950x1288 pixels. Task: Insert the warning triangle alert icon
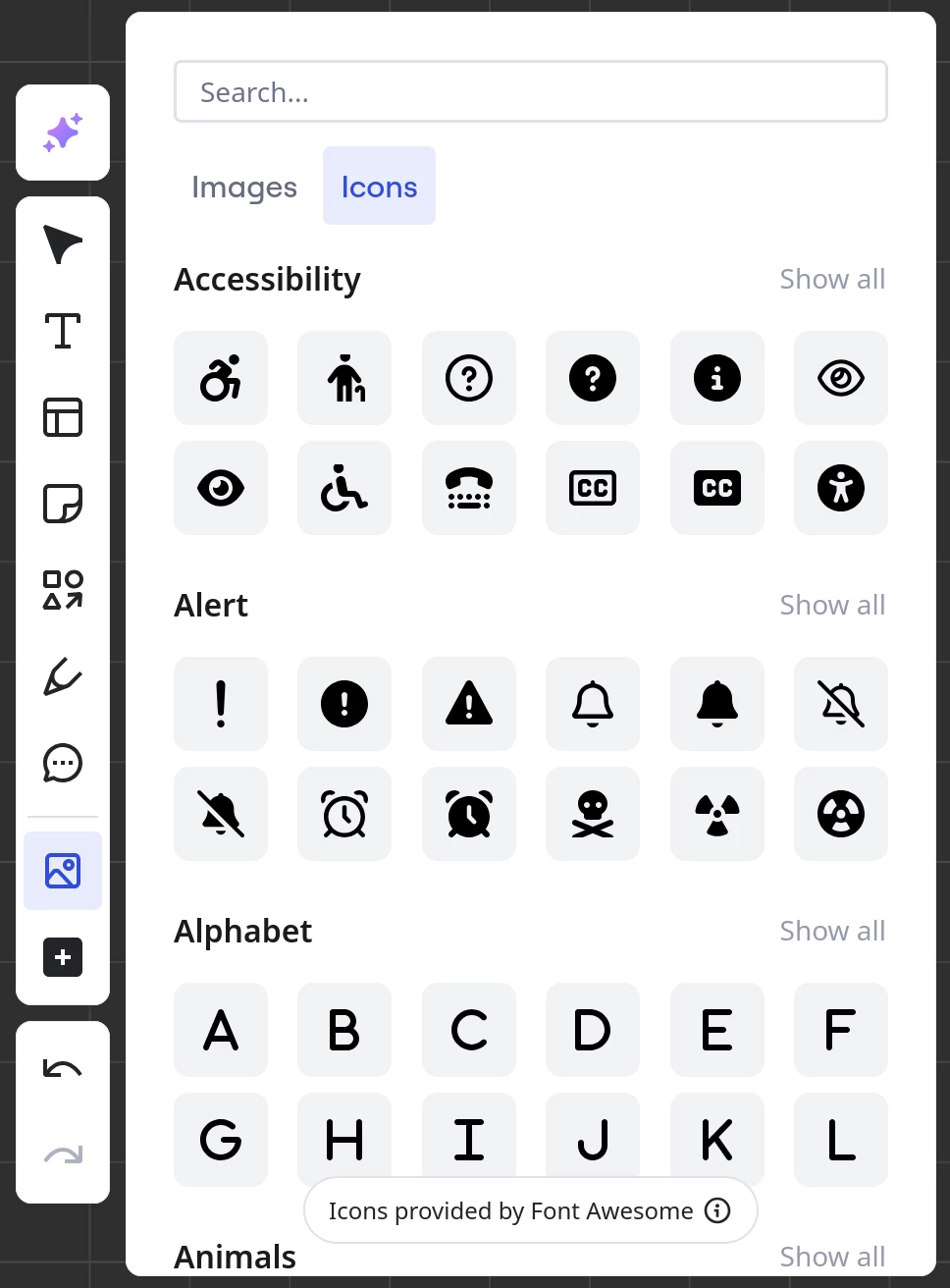[469, 704]
